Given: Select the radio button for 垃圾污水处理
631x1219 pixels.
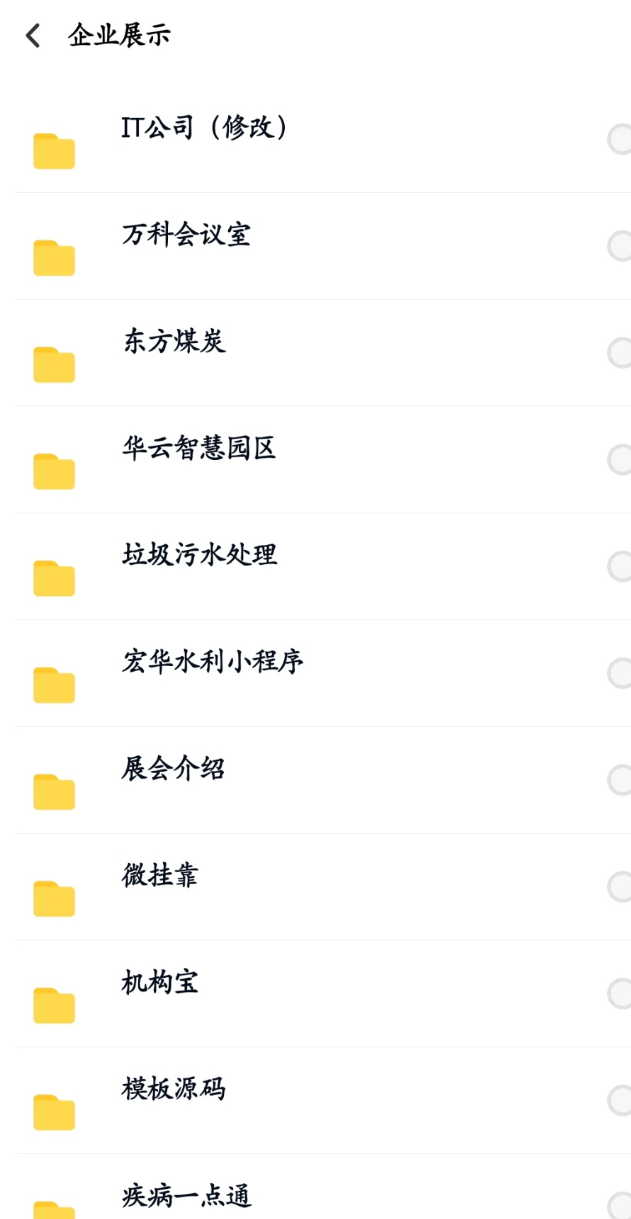Looking at the screenshot, I should 620,566.
